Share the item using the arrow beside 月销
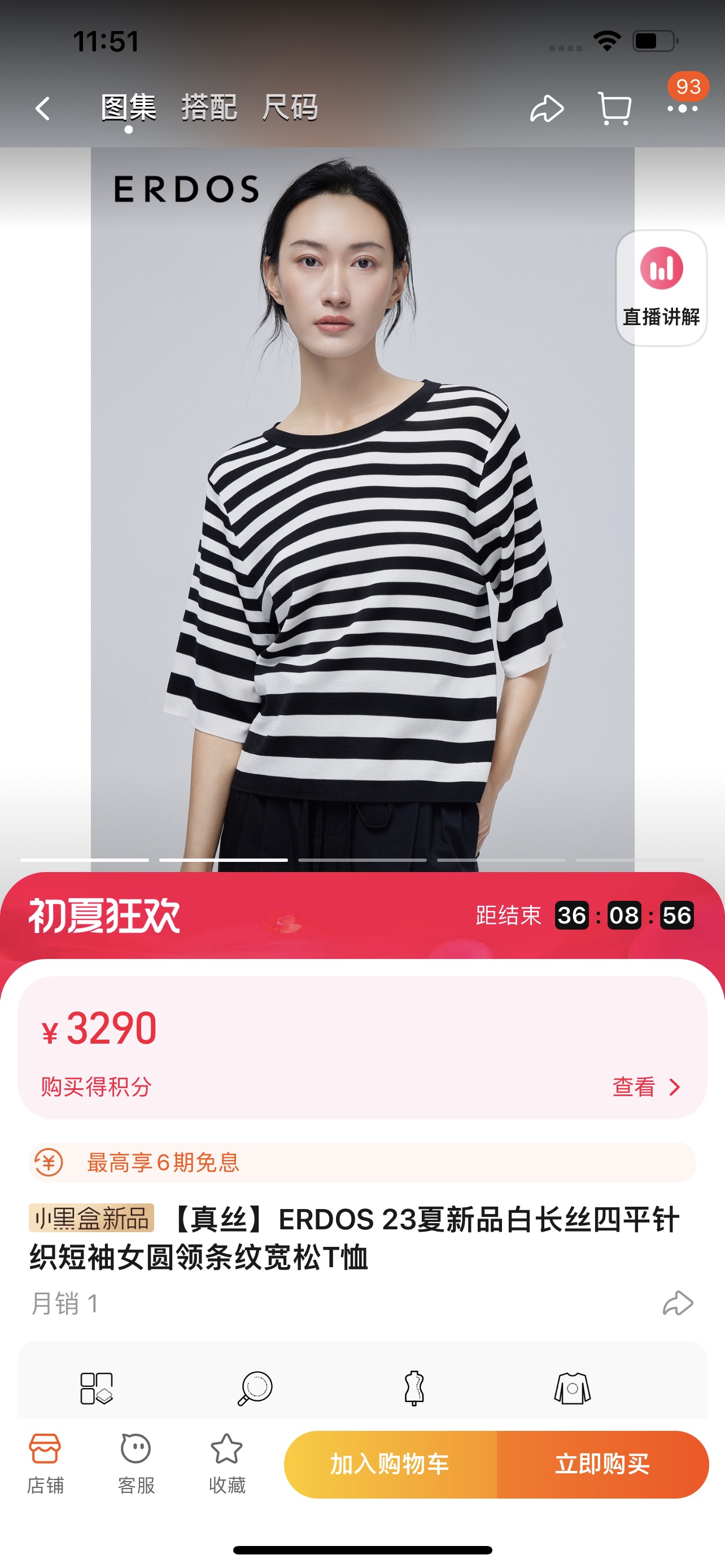 coord(678,1303)
